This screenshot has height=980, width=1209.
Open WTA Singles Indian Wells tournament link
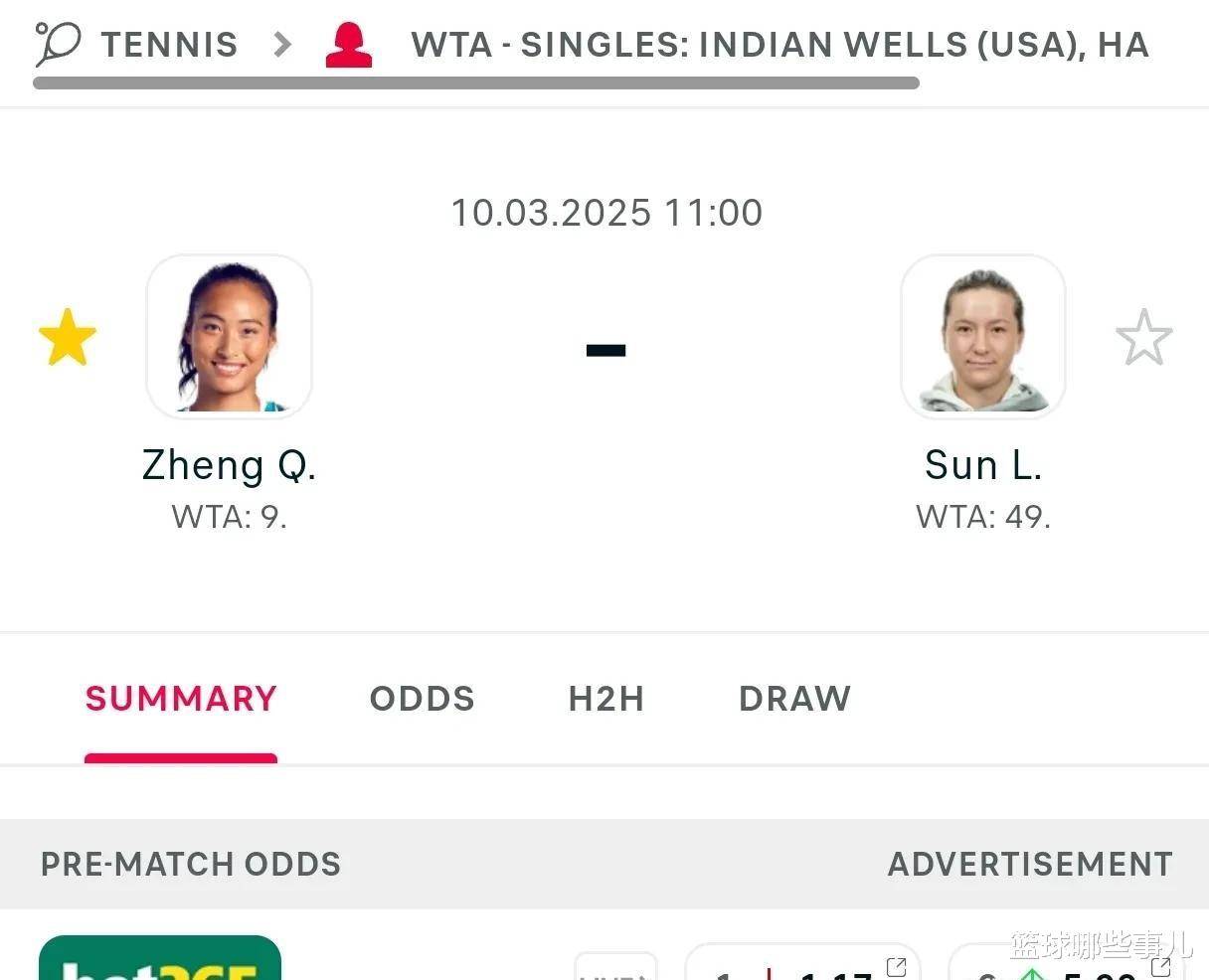click(779, 45)
